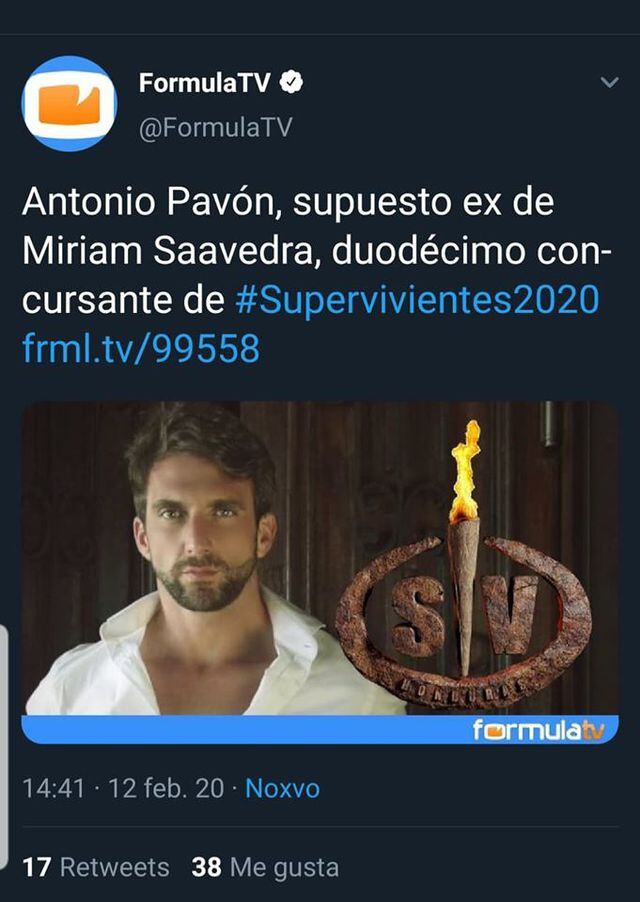See who liked: 38 Me gusta

(x=265, y=866)
